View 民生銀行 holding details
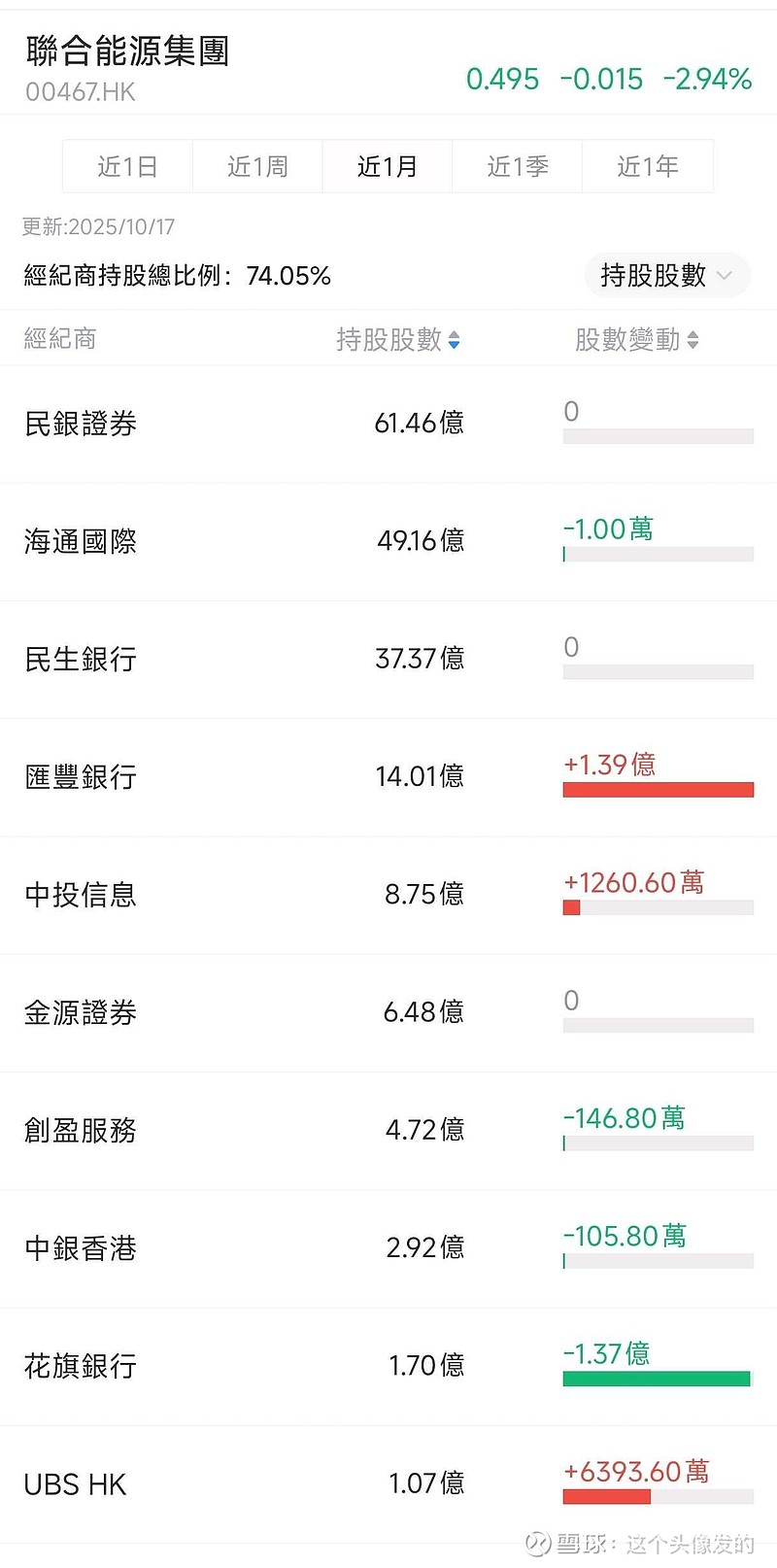Image resolution: width=777 pixels, height=1568 pixels. (388, 660)
